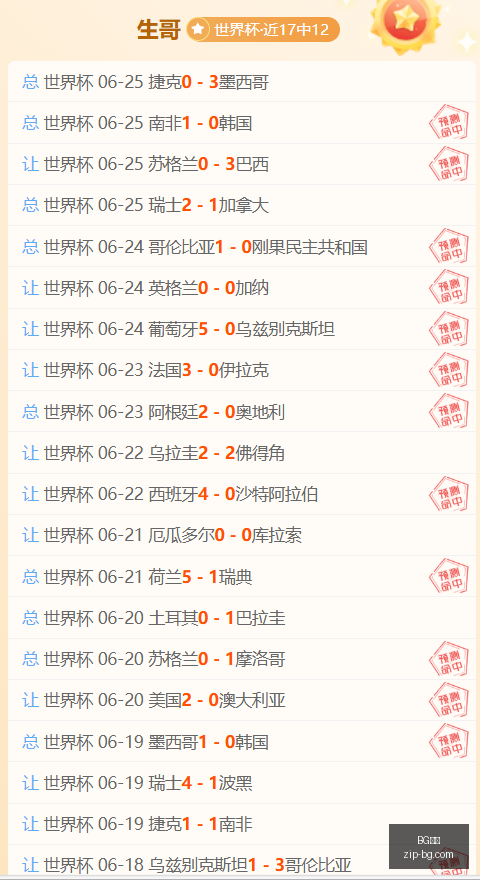View the 苏格兰 vs 巴西 prediction
This screenshot has width=480, height=880.
pyautogui.click(x=242, y=164)
